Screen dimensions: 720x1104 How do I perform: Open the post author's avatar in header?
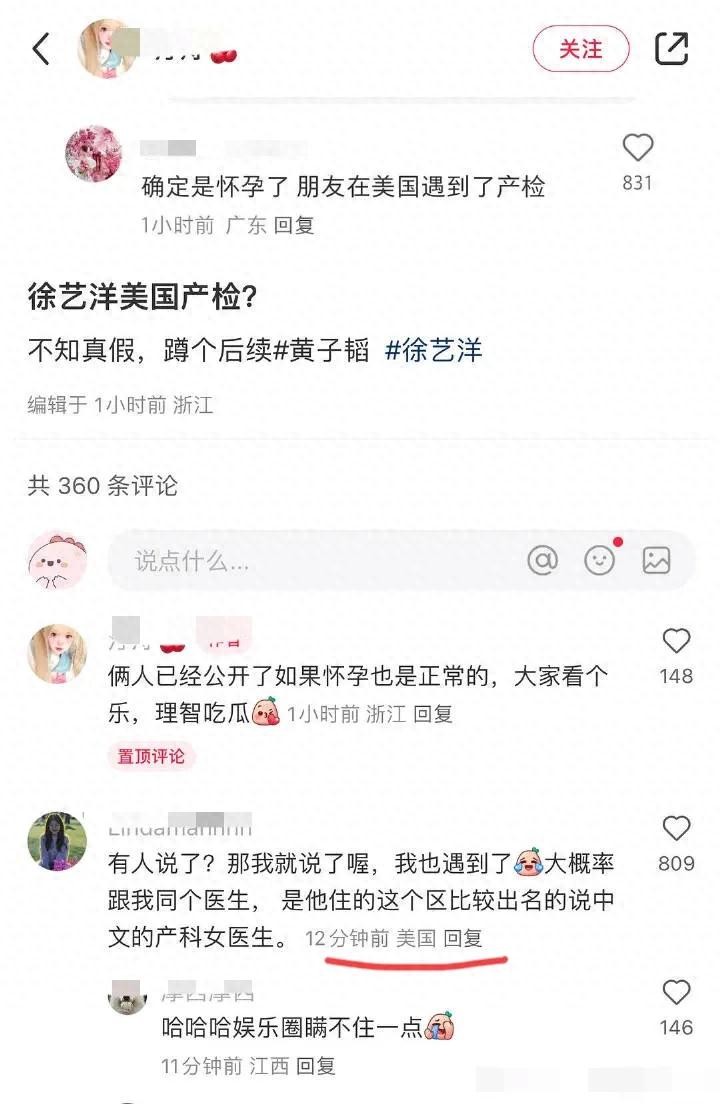click(x=107, y=49)
